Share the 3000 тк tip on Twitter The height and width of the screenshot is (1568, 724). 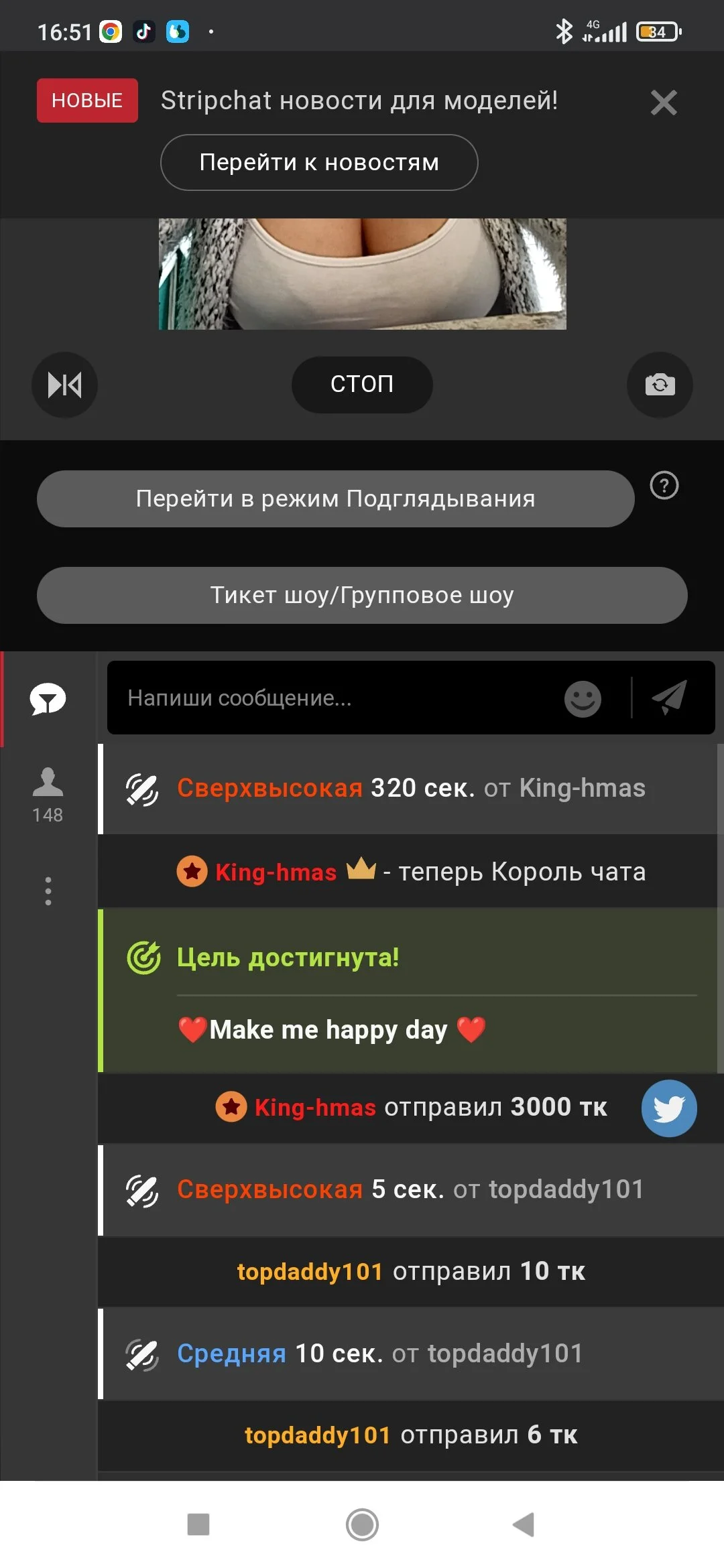pyautogui.click(x=669, y=1108)
